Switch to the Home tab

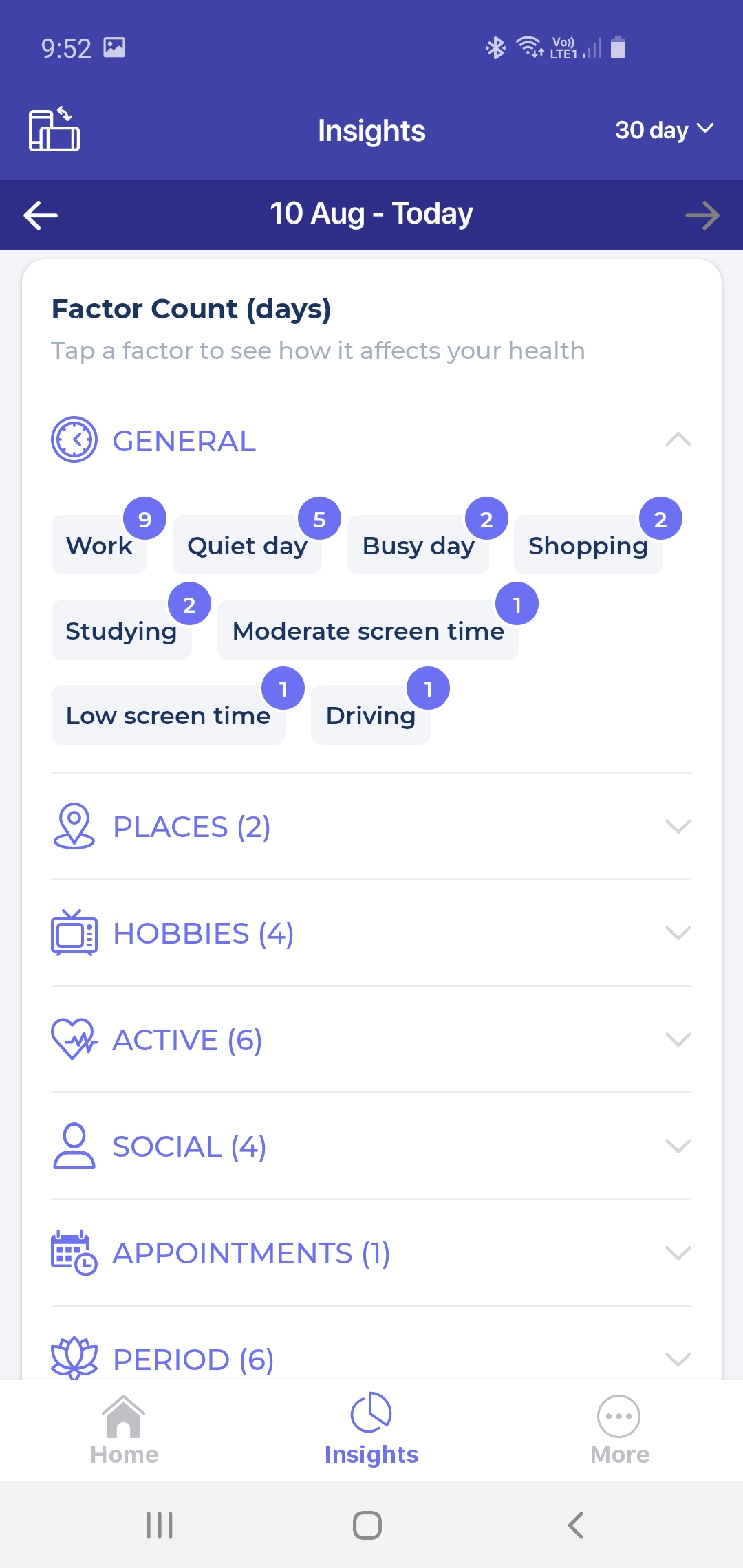(x=125, y=1430)
